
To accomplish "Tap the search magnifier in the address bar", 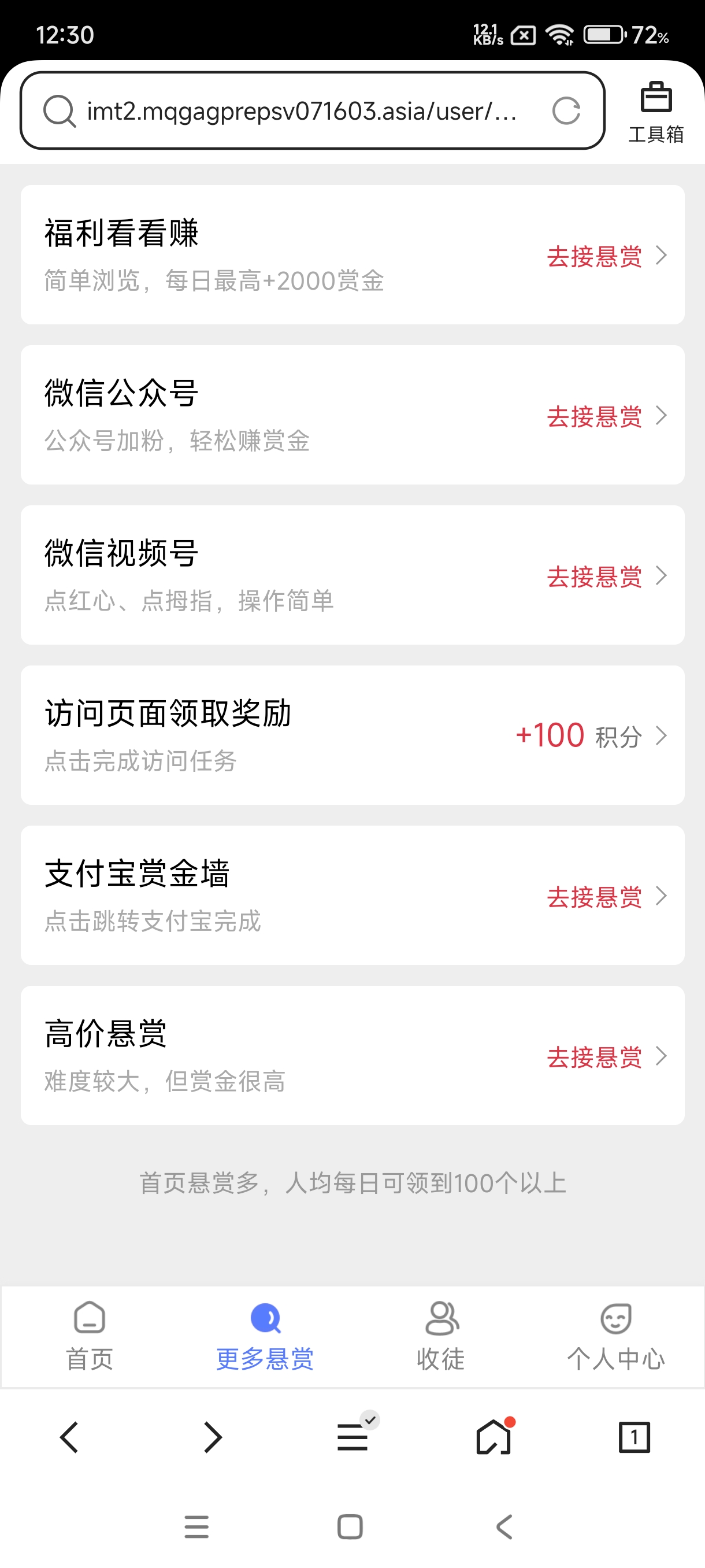I will tap(58, 110).
